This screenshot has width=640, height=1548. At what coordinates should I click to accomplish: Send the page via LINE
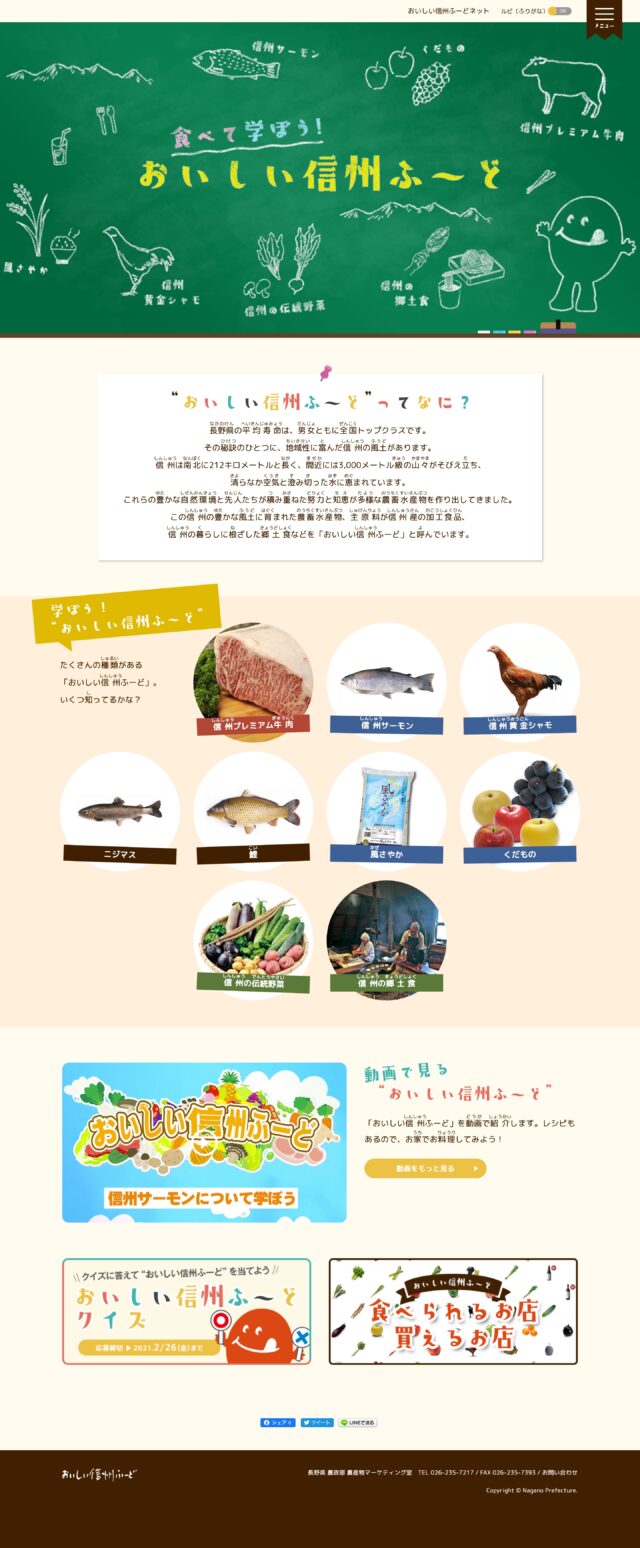pos(357,1422)
